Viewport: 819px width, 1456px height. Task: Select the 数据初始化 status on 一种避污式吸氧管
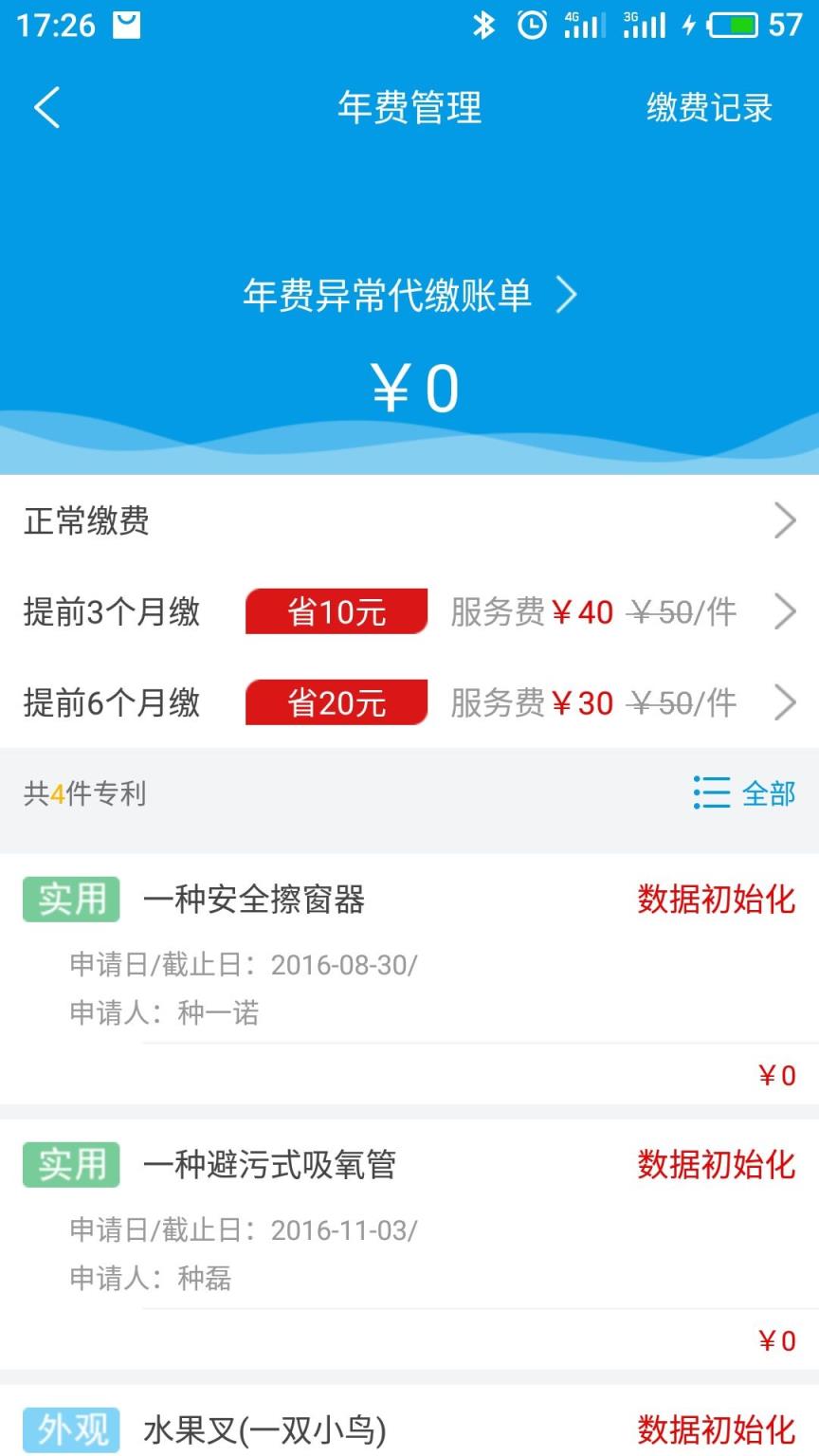click(715, 1165)
